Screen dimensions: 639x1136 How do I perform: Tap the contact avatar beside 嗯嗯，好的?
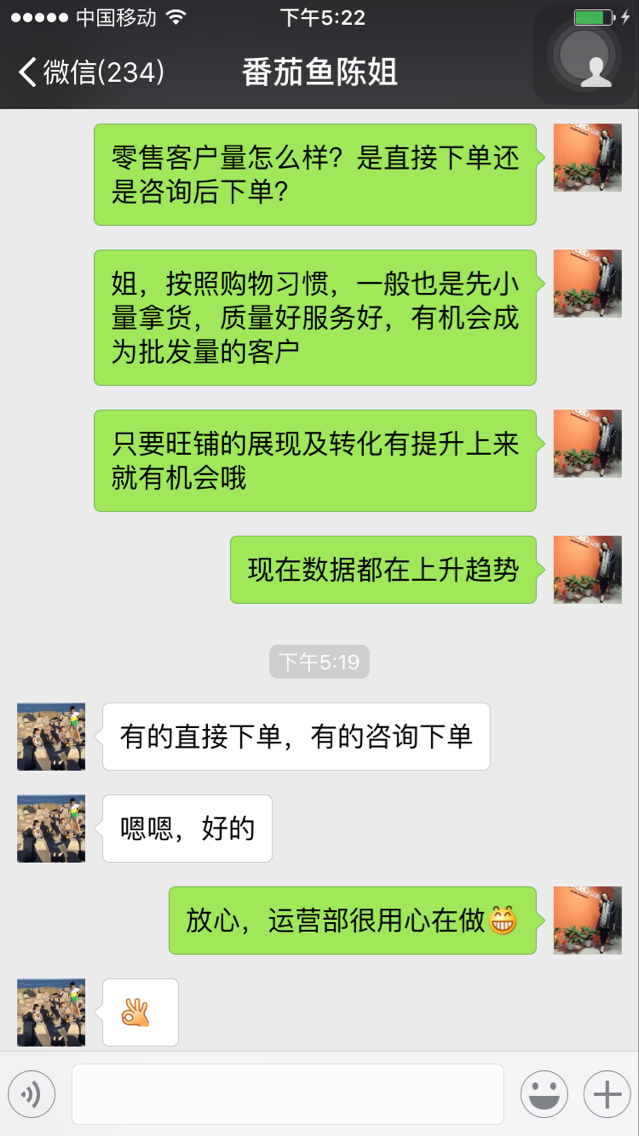click(51, 828)
